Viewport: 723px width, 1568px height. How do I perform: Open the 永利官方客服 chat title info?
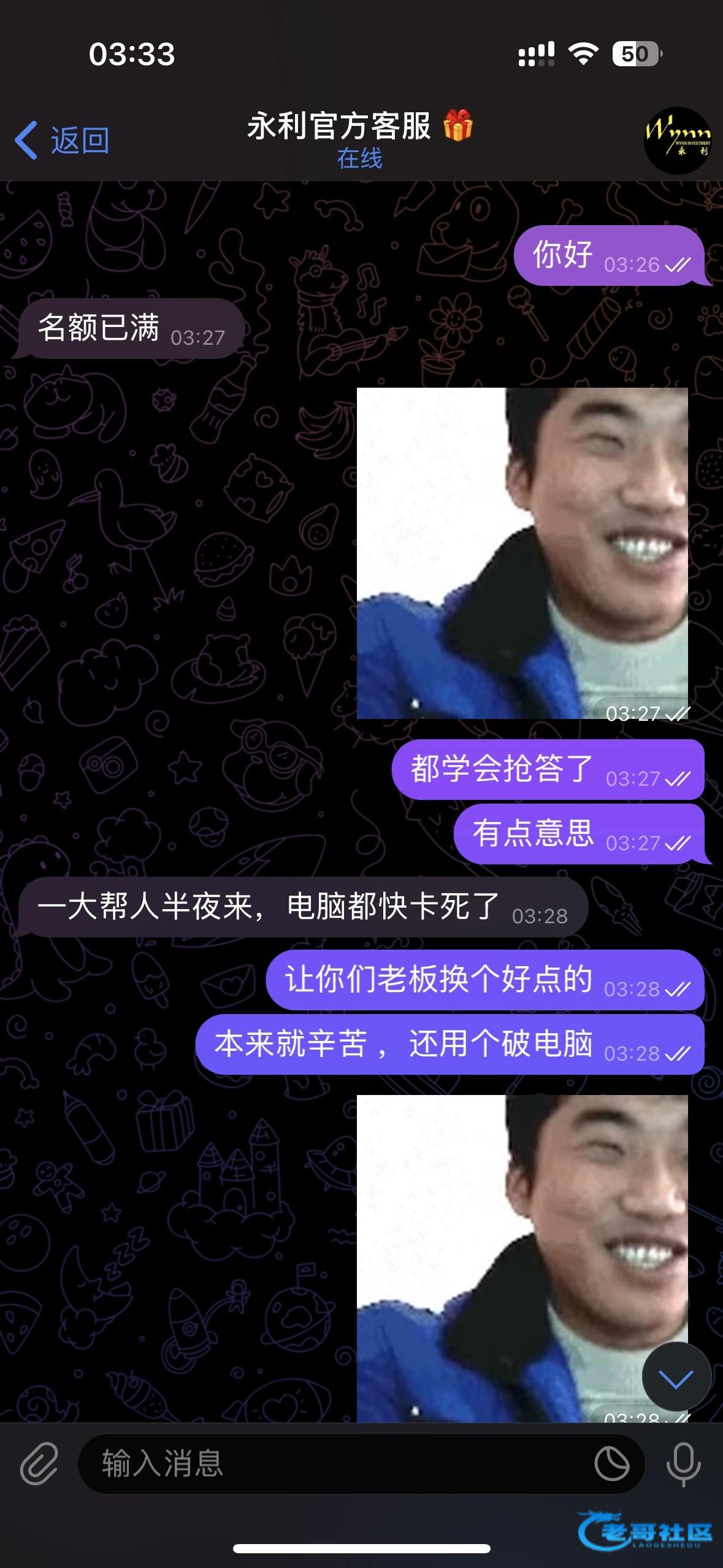pyautogui.click(x=360, y=140)
